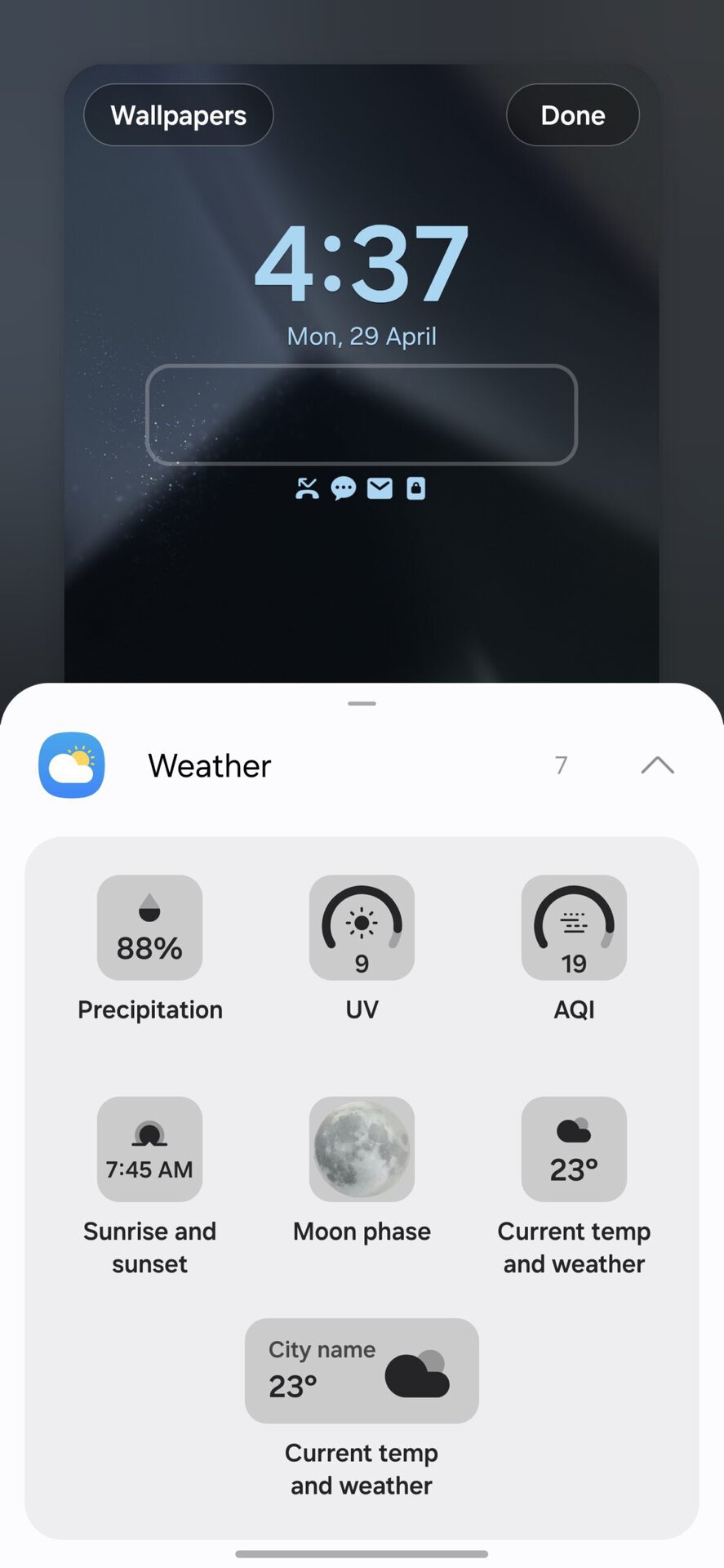Image resolution: width=724 pixels, height=1568 pixels.
Task: Open the Wallpapers button
Action: pos(178,115)
